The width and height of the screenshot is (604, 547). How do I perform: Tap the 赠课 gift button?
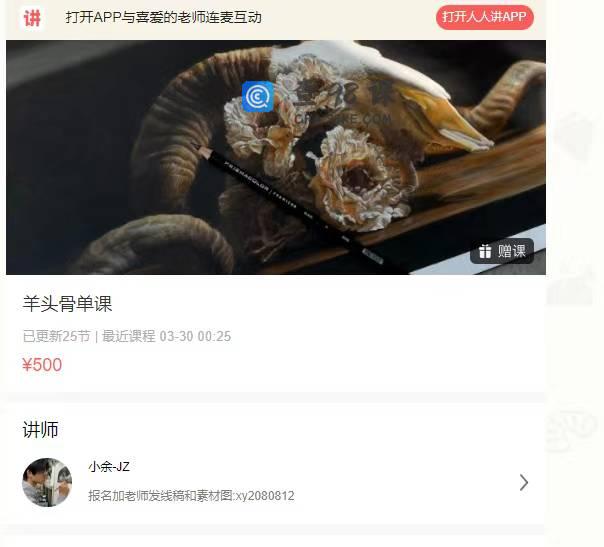502,251
